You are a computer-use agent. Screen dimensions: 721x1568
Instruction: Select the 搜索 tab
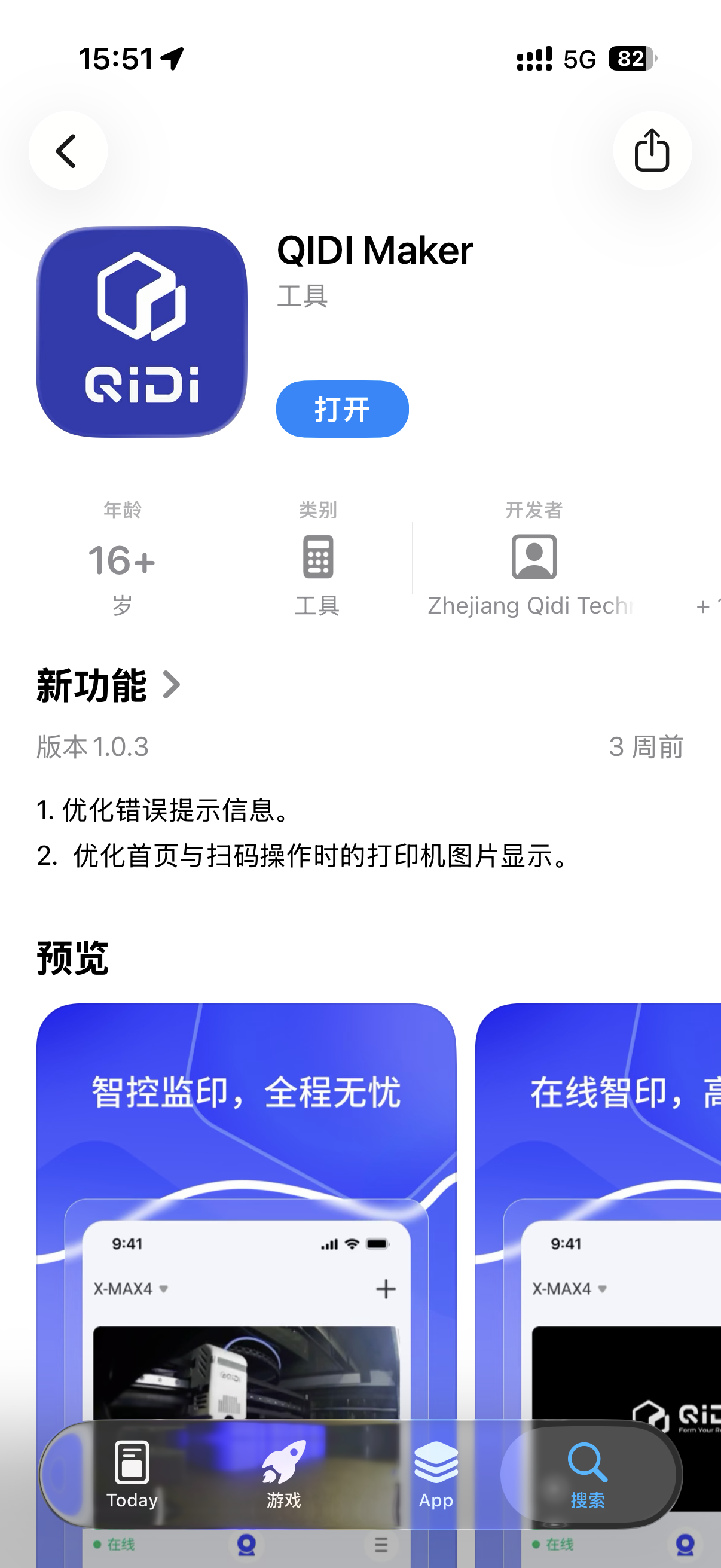[587, 1474]
